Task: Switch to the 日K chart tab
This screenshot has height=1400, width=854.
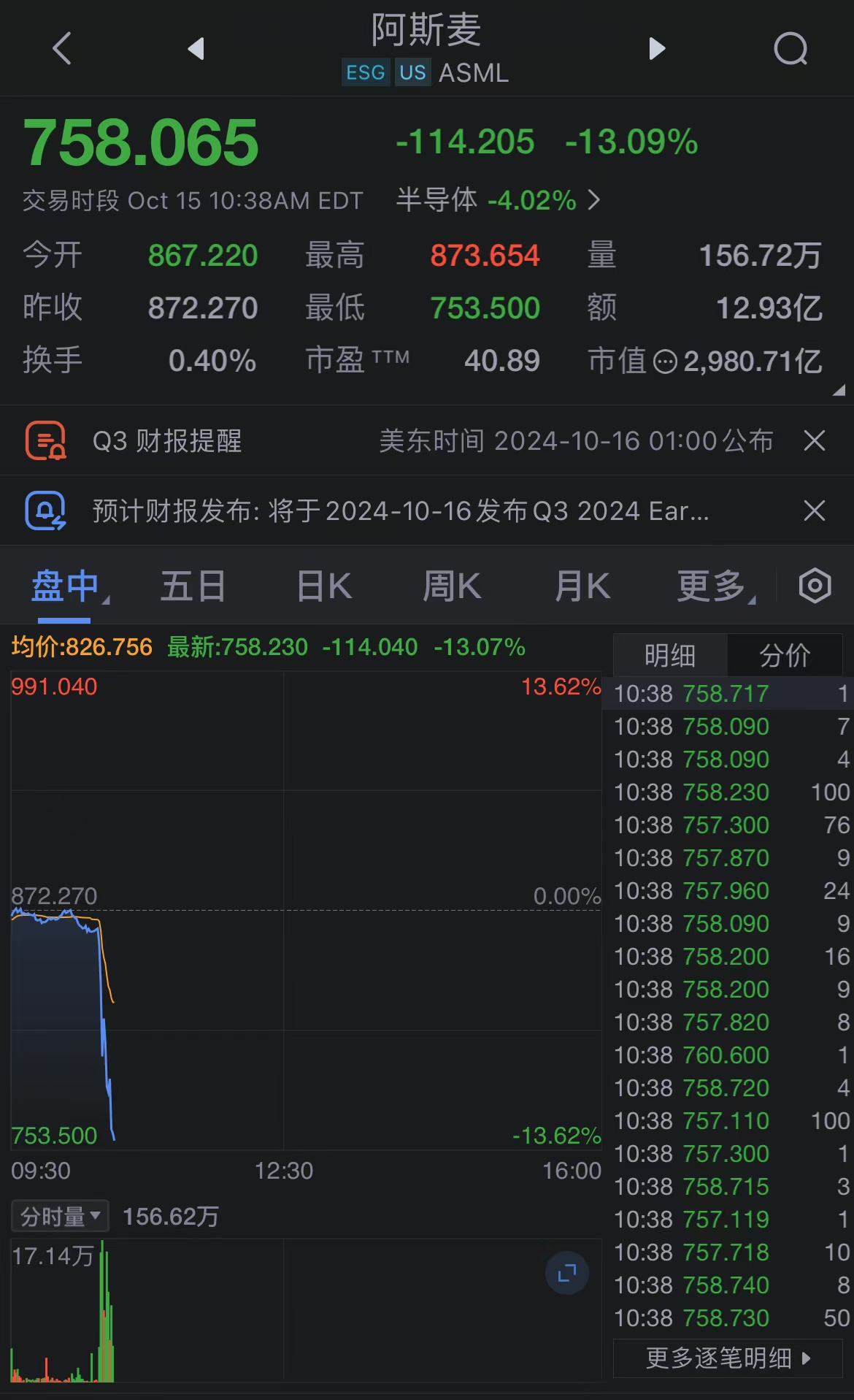Action: click(x=324, y=587)
